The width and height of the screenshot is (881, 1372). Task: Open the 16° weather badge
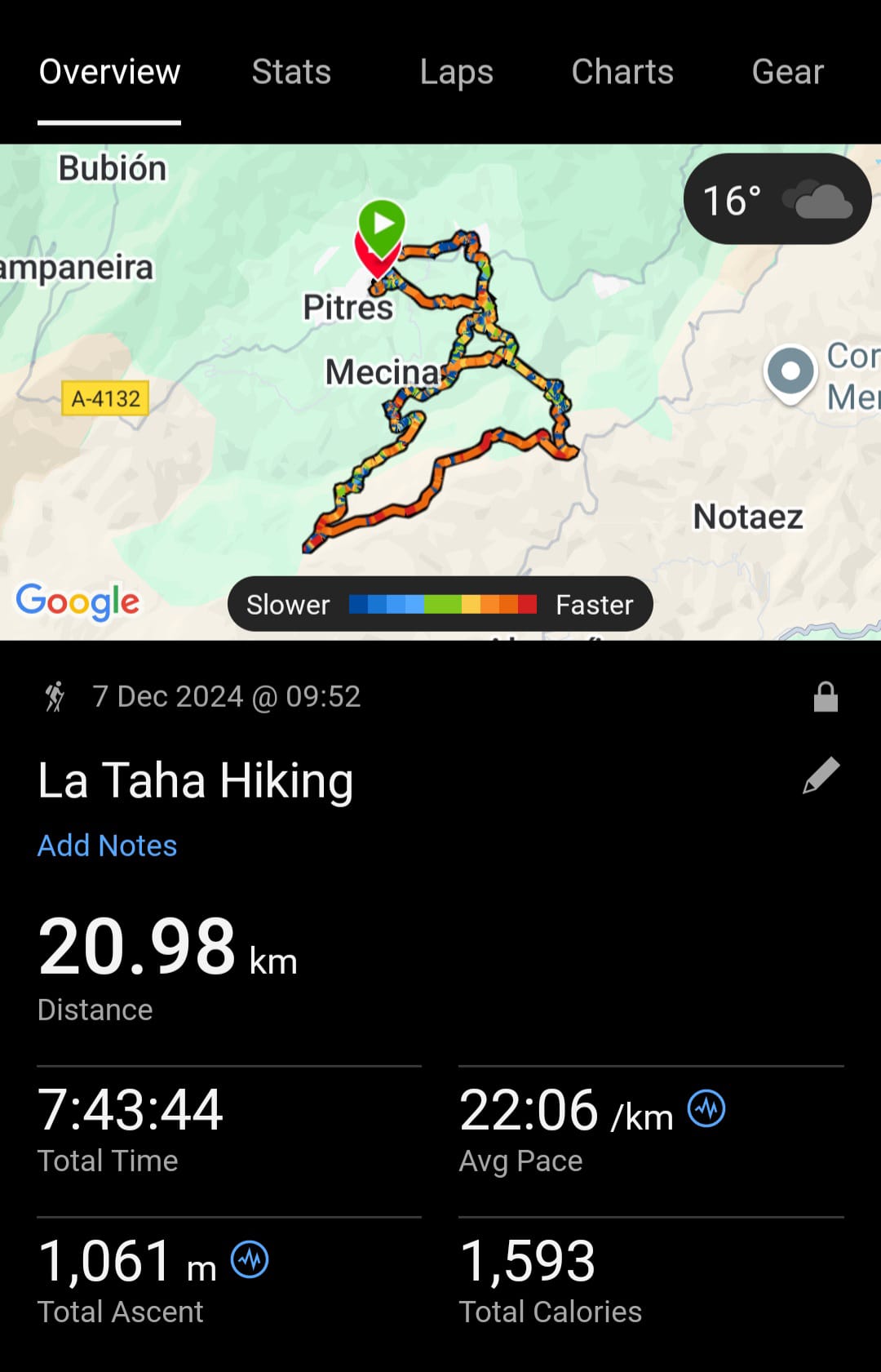[x=777, y=199]
